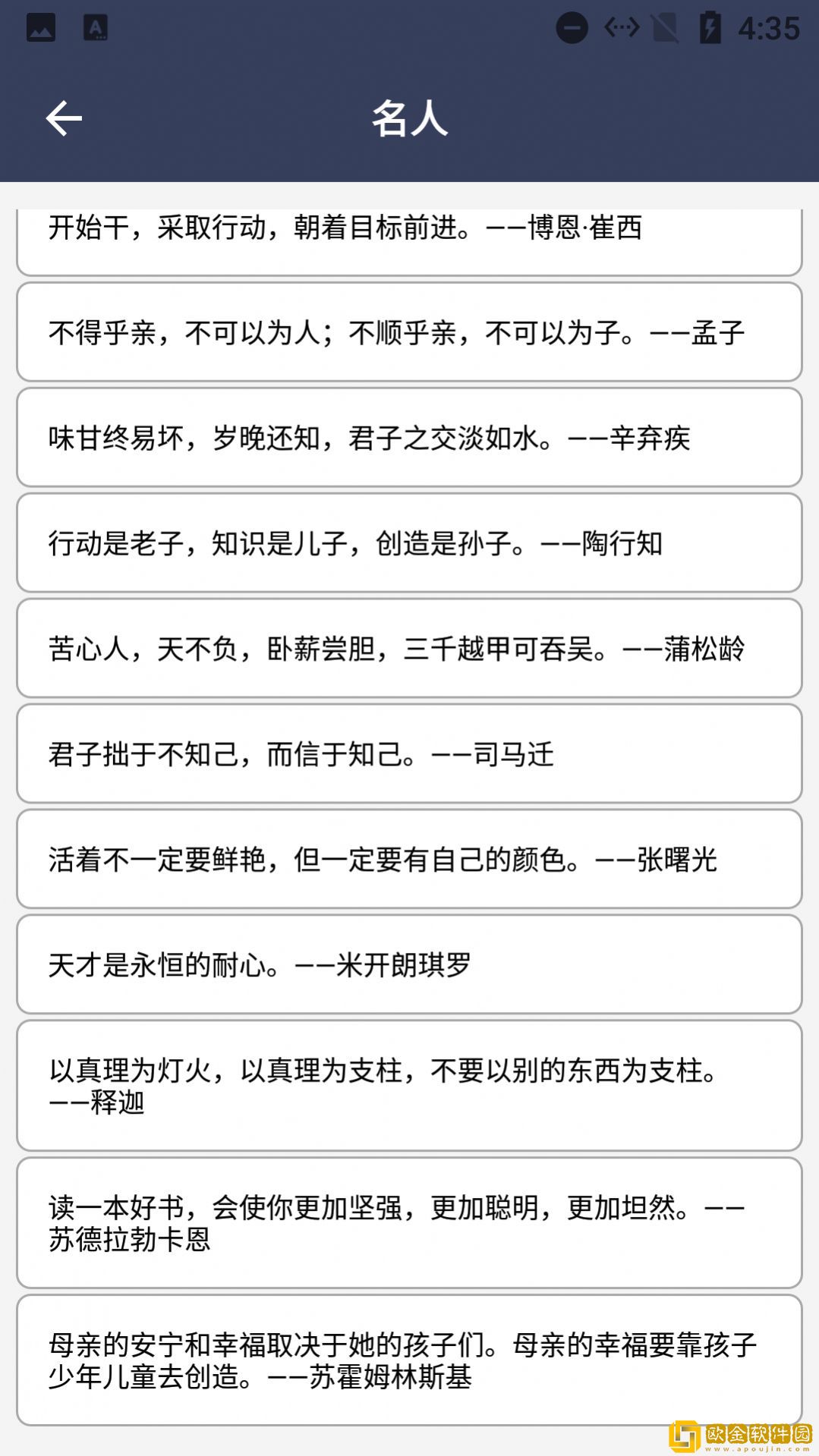Open the 释迦 quote about truth
This screenshot has height=1456, width=819.
pyautogui.click(x=409, y=1085)
